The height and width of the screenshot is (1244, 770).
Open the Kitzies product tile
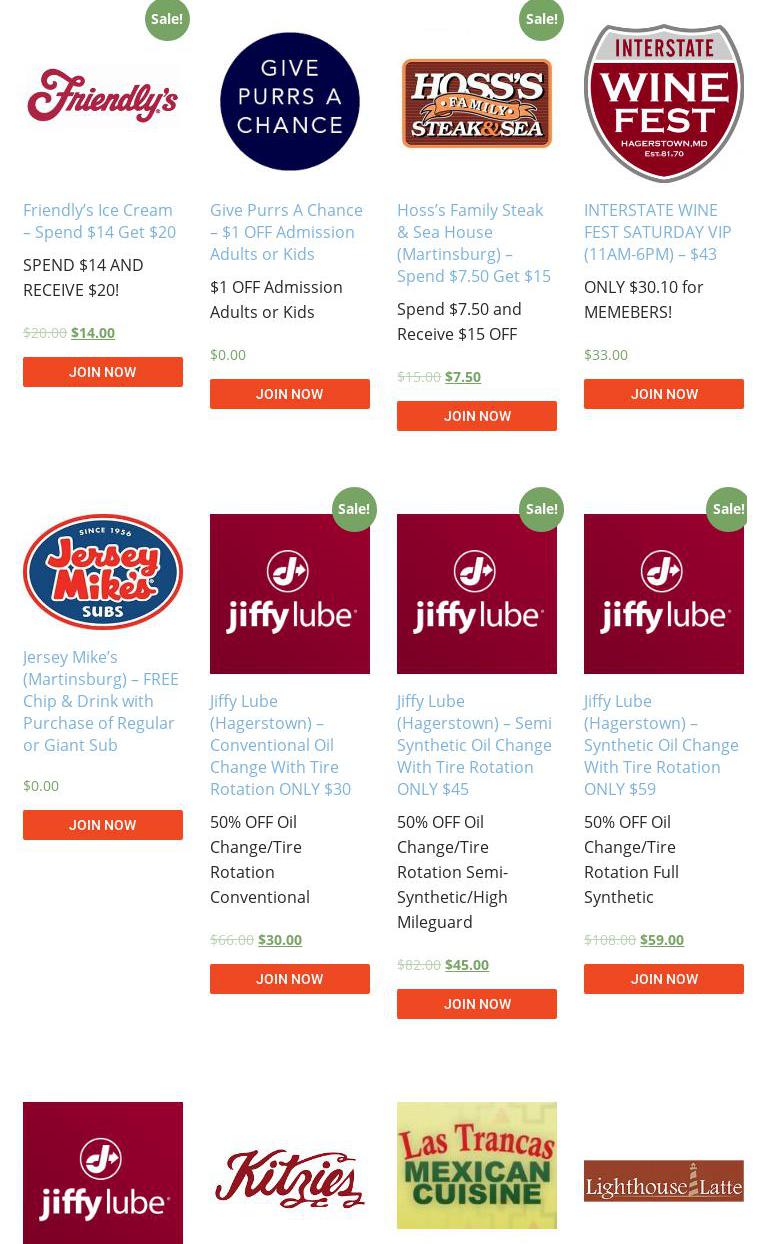289,1178
